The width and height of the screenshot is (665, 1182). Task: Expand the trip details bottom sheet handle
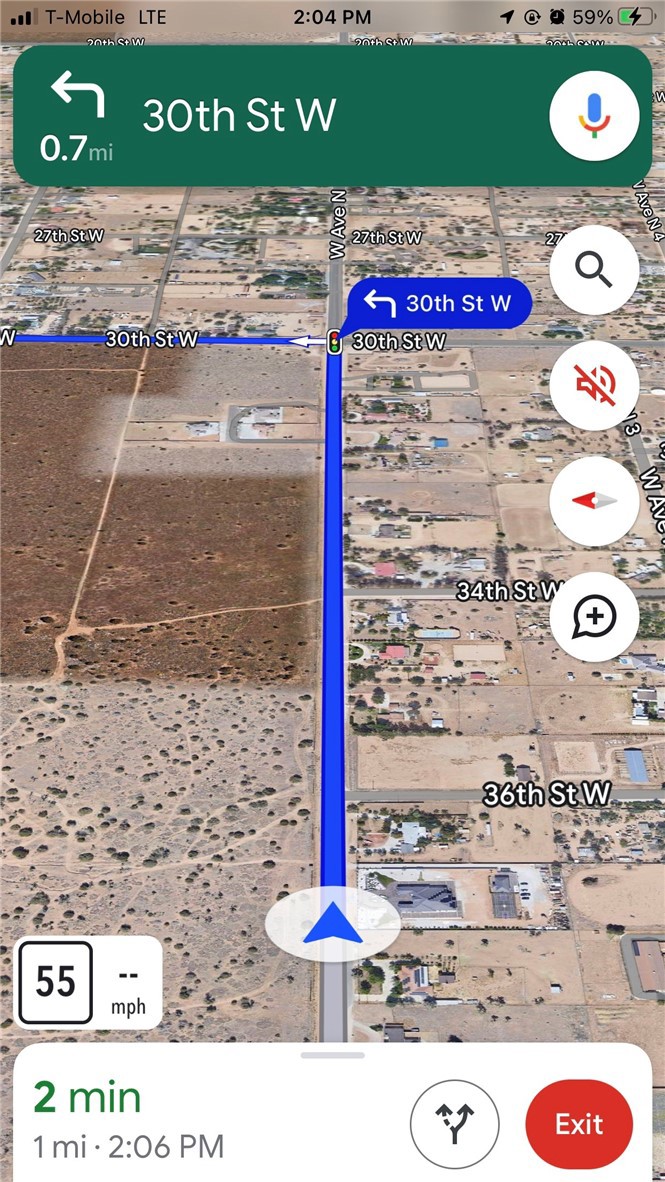[332, 1055]
